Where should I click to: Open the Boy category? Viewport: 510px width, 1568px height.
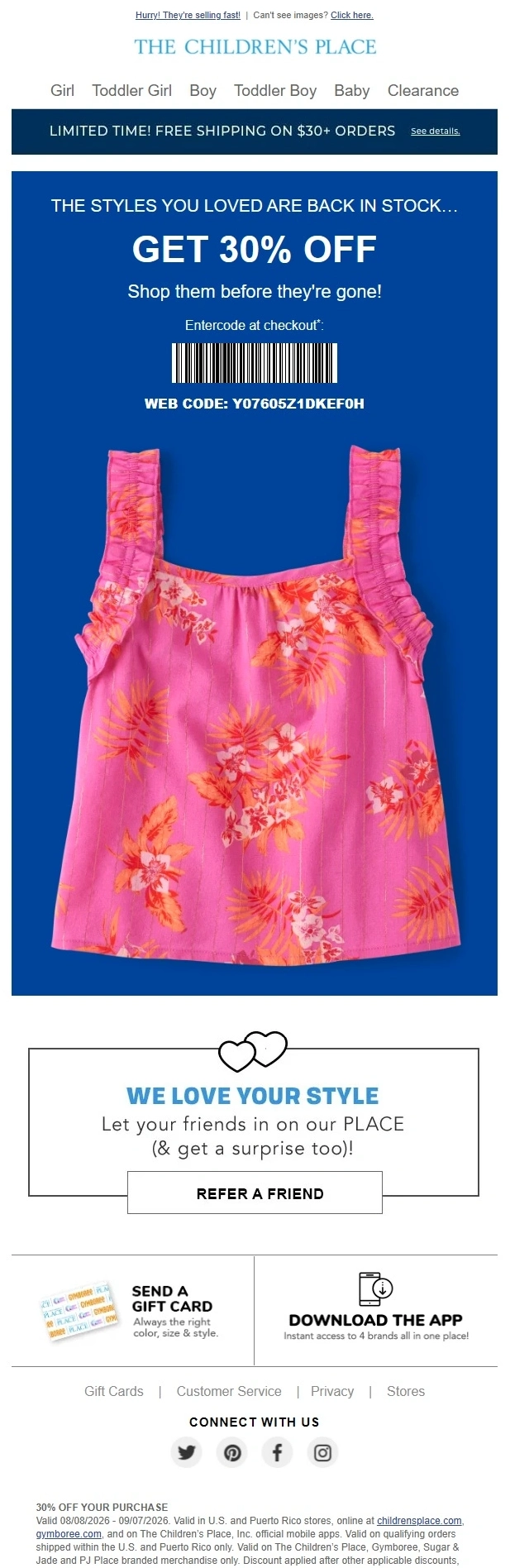pyautogui.click(x=203, y=91)
